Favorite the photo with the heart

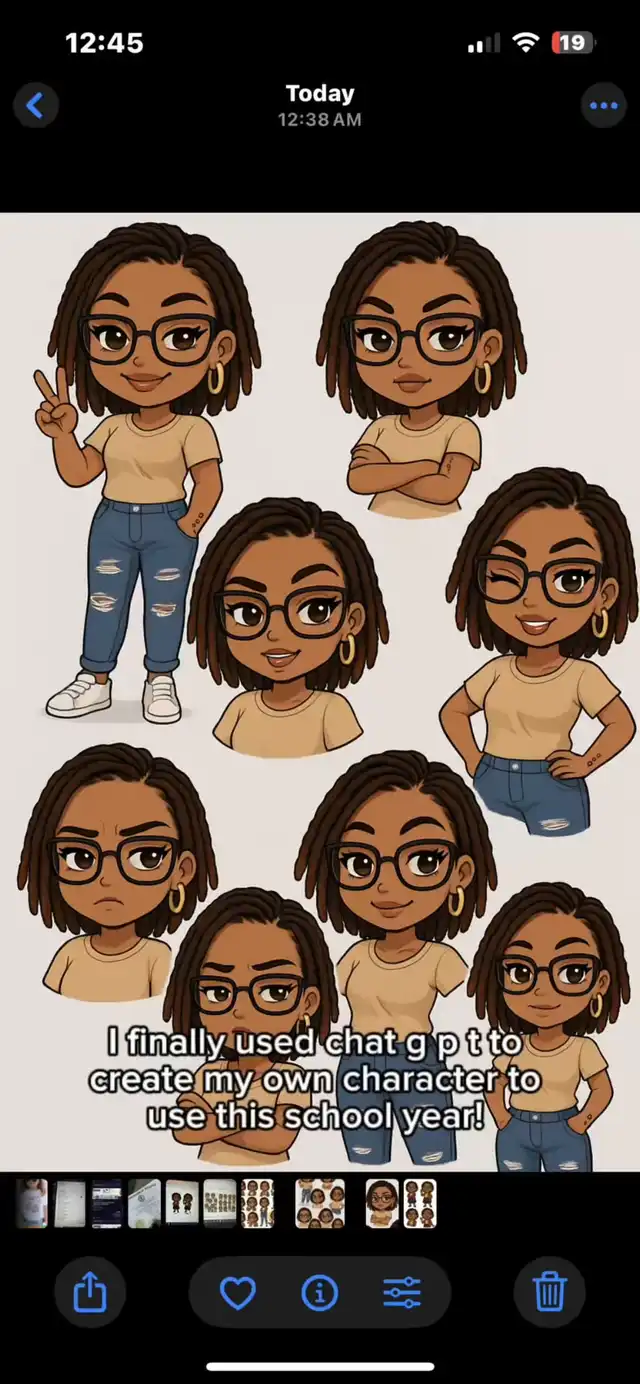tap(238, 1293)
